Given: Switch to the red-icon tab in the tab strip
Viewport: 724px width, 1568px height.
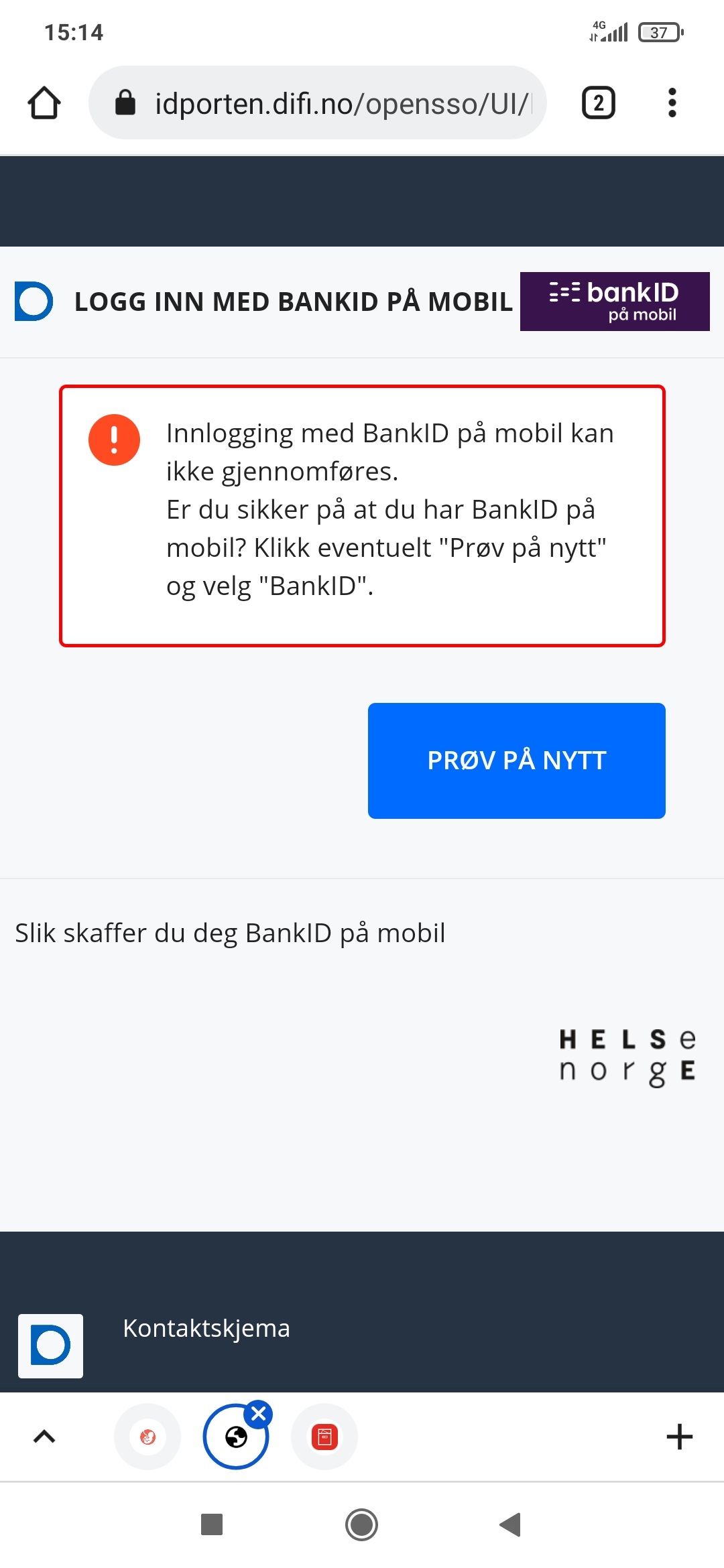Looking at the screenshot, I should pos(324,1437).
